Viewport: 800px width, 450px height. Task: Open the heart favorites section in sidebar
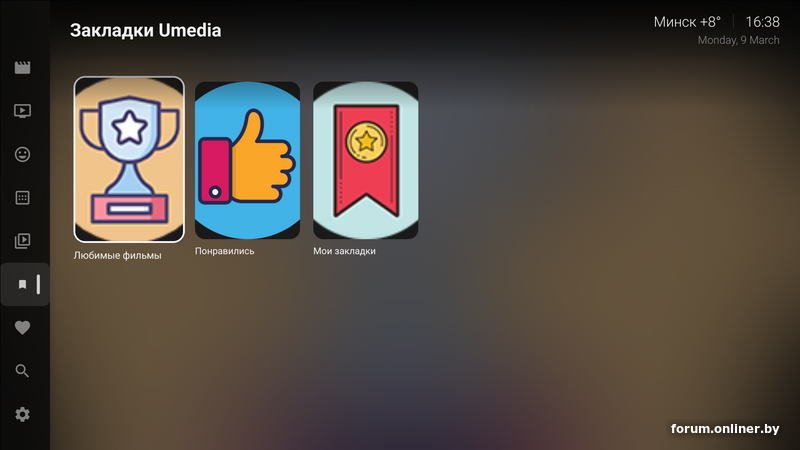click(x=22, y=328)
